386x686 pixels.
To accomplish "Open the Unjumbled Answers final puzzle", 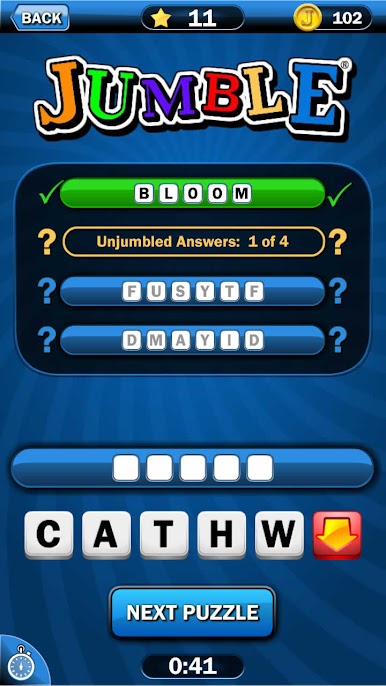I will 193,242.
